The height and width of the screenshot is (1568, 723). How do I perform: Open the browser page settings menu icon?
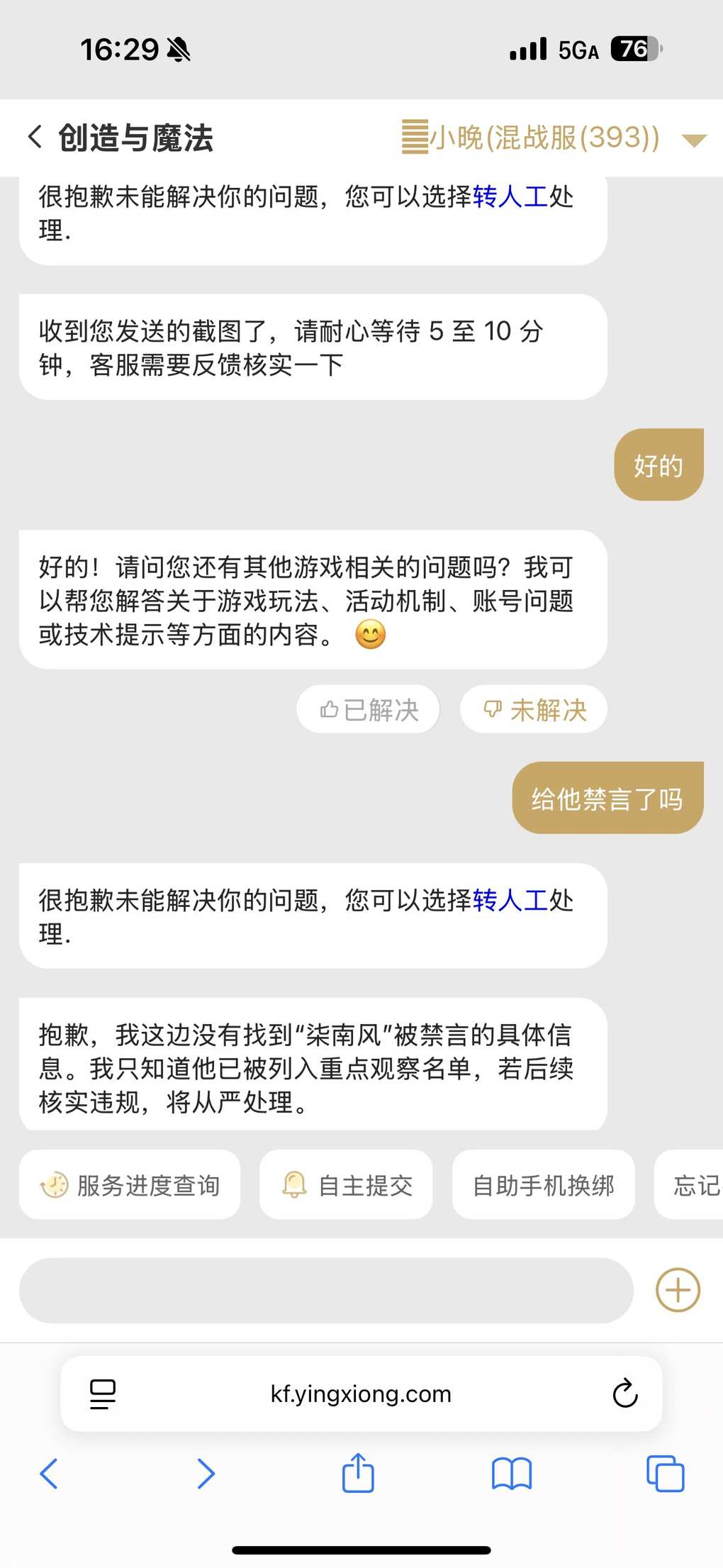(103, 1394)
